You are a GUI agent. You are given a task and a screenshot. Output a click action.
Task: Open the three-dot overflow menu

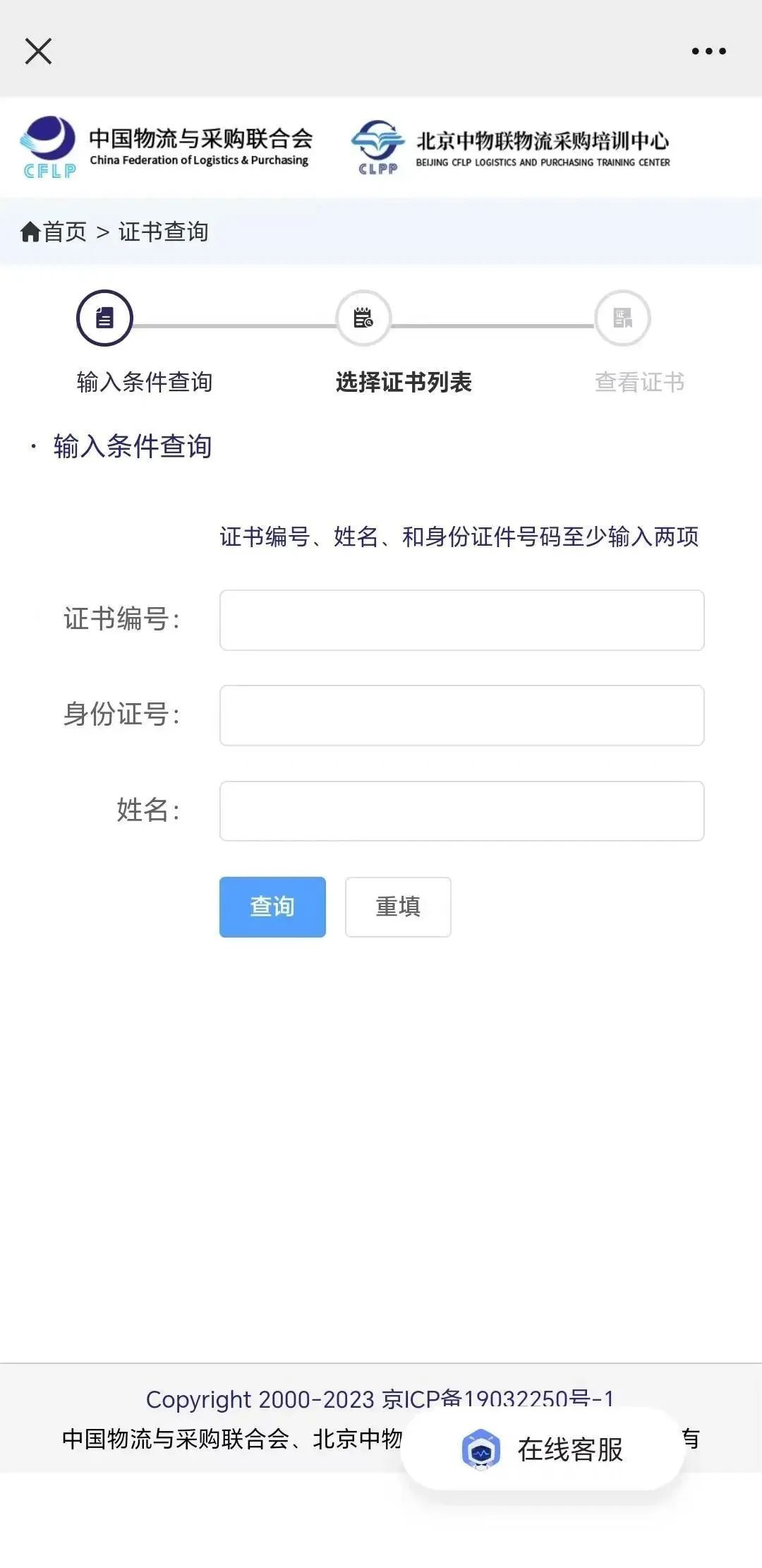tap(708, 51)
